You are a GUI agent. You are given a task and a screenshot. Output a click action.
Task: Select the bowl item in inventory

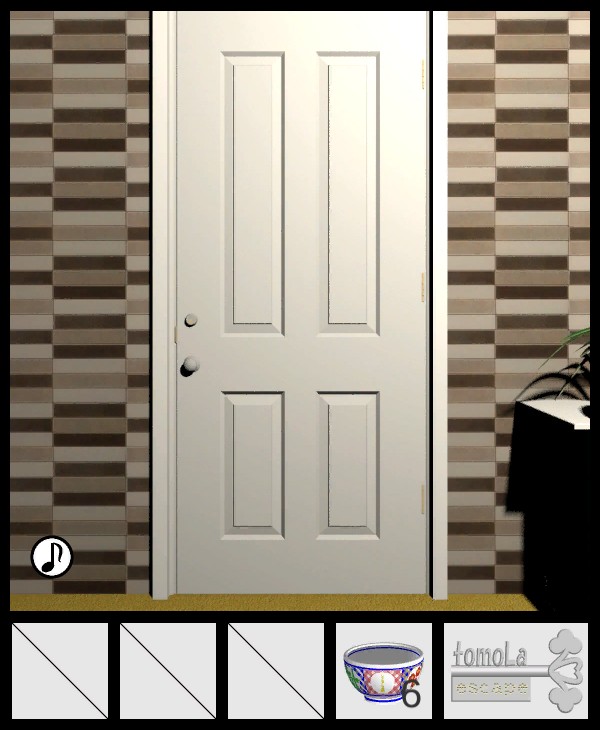click(x=383, y=671)
